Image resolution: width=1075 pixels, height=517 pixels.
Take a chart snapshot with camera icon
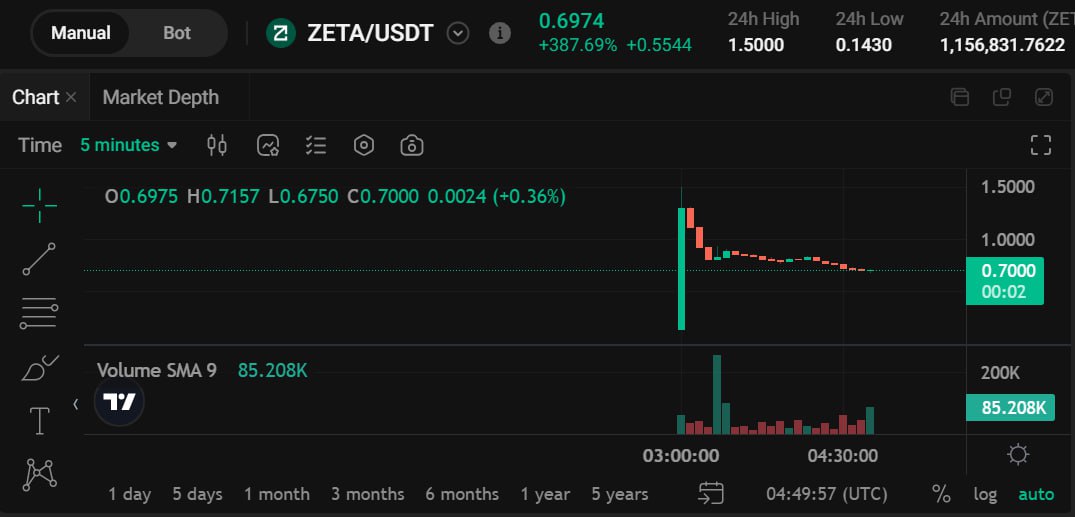[411, 145]
